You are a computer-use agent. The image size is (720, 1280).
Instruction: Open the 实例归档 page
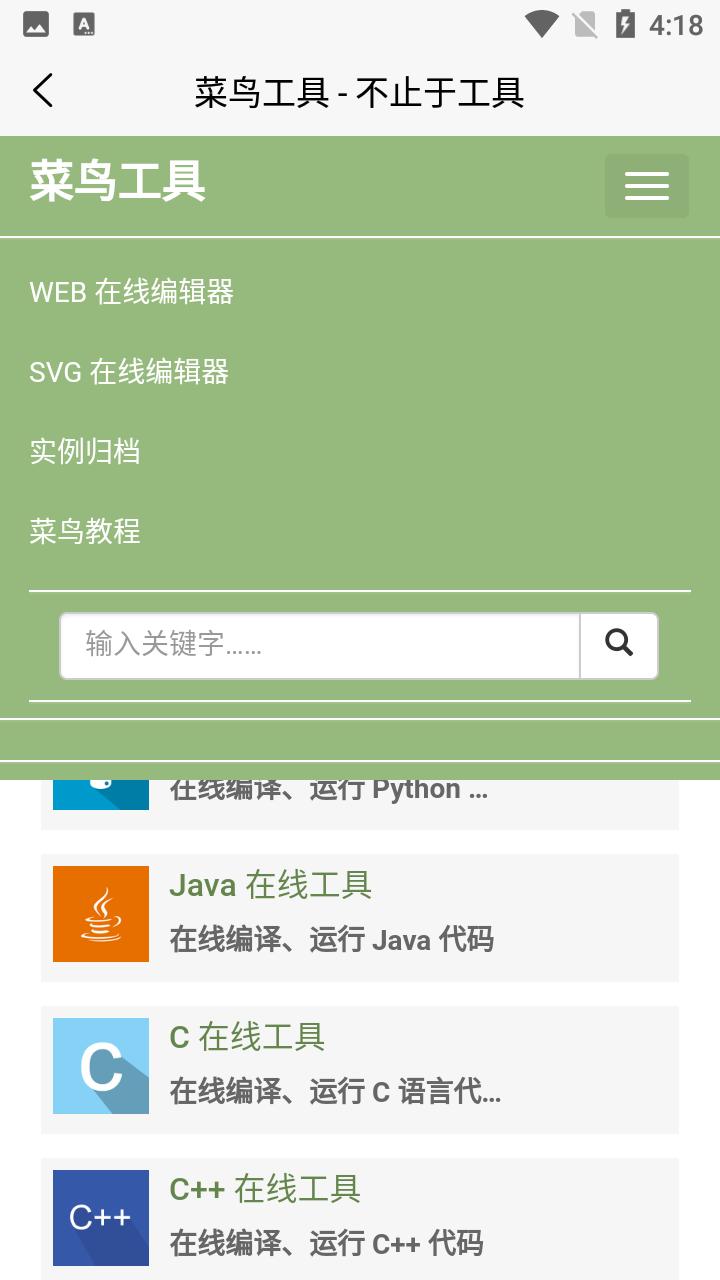(x=85, y=451)
